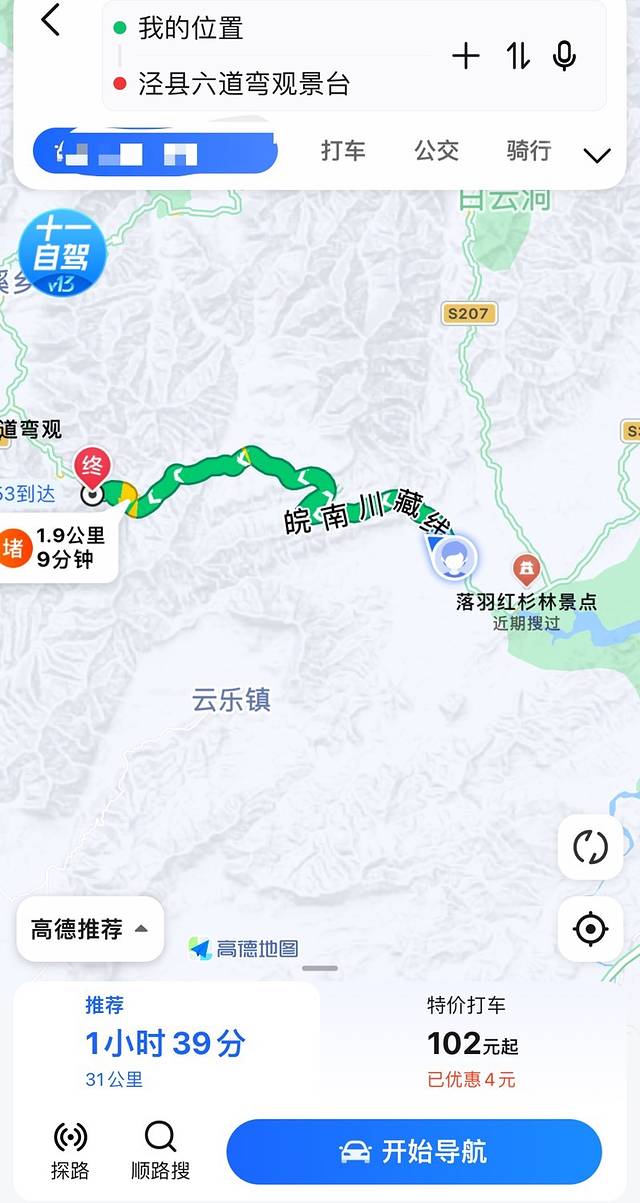Viewport: 640px width, 1203px height.
Task: Select the 骑行 travel mode
Action: click(x=529, y=151)
